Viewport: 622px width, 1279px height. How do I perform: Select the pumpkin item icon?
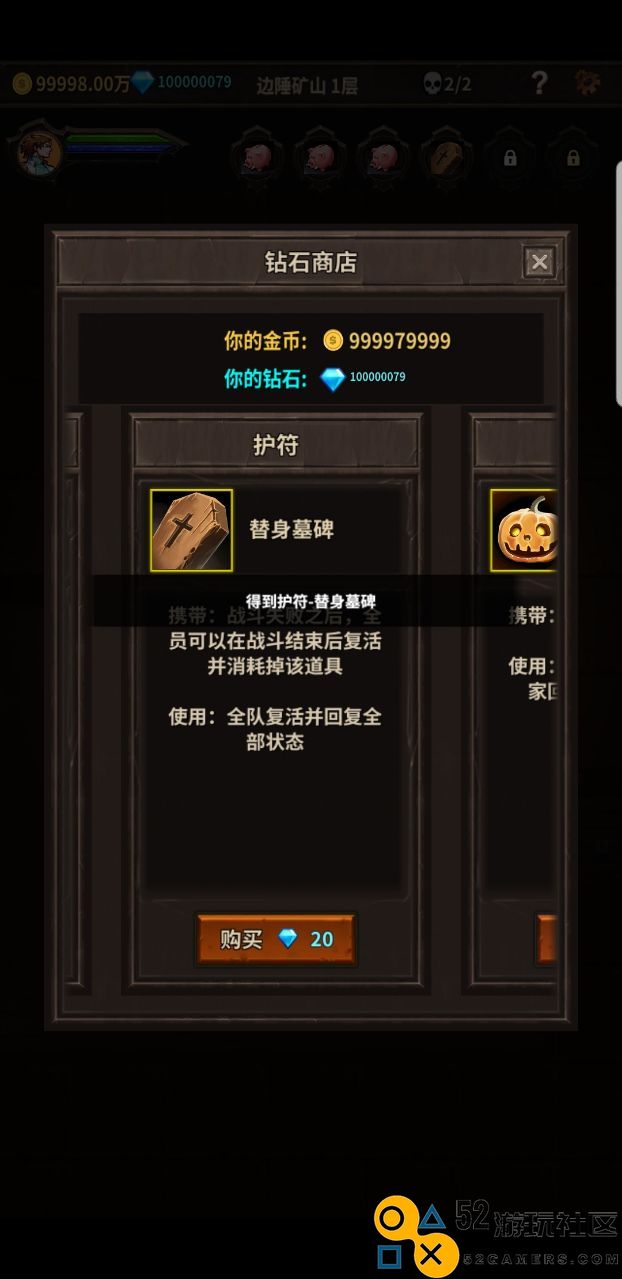(524, 531)
